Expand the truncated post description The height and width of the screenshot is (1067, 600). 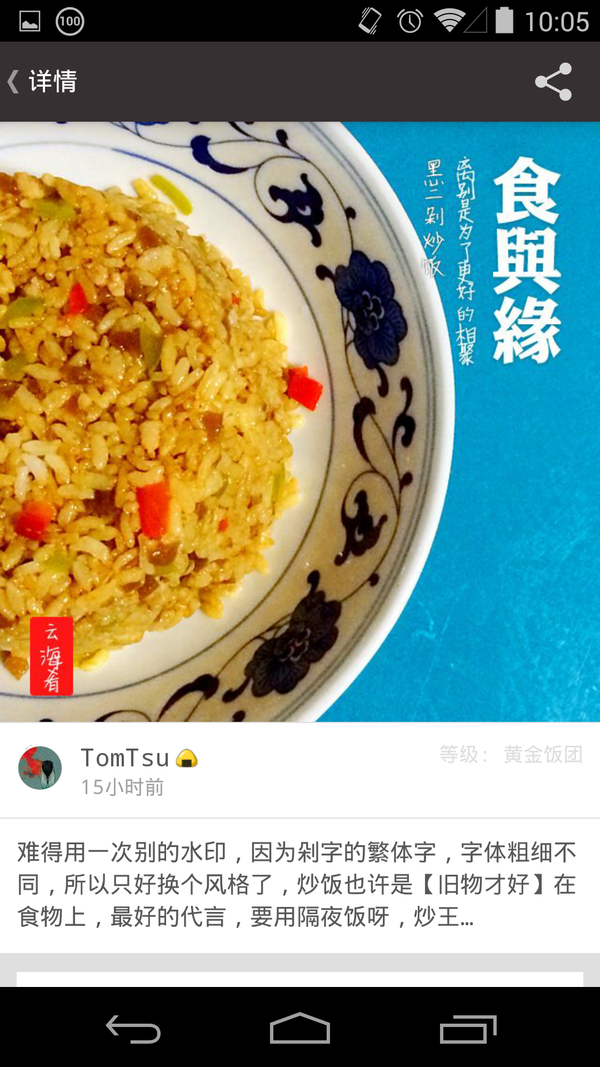pos(298,885)
